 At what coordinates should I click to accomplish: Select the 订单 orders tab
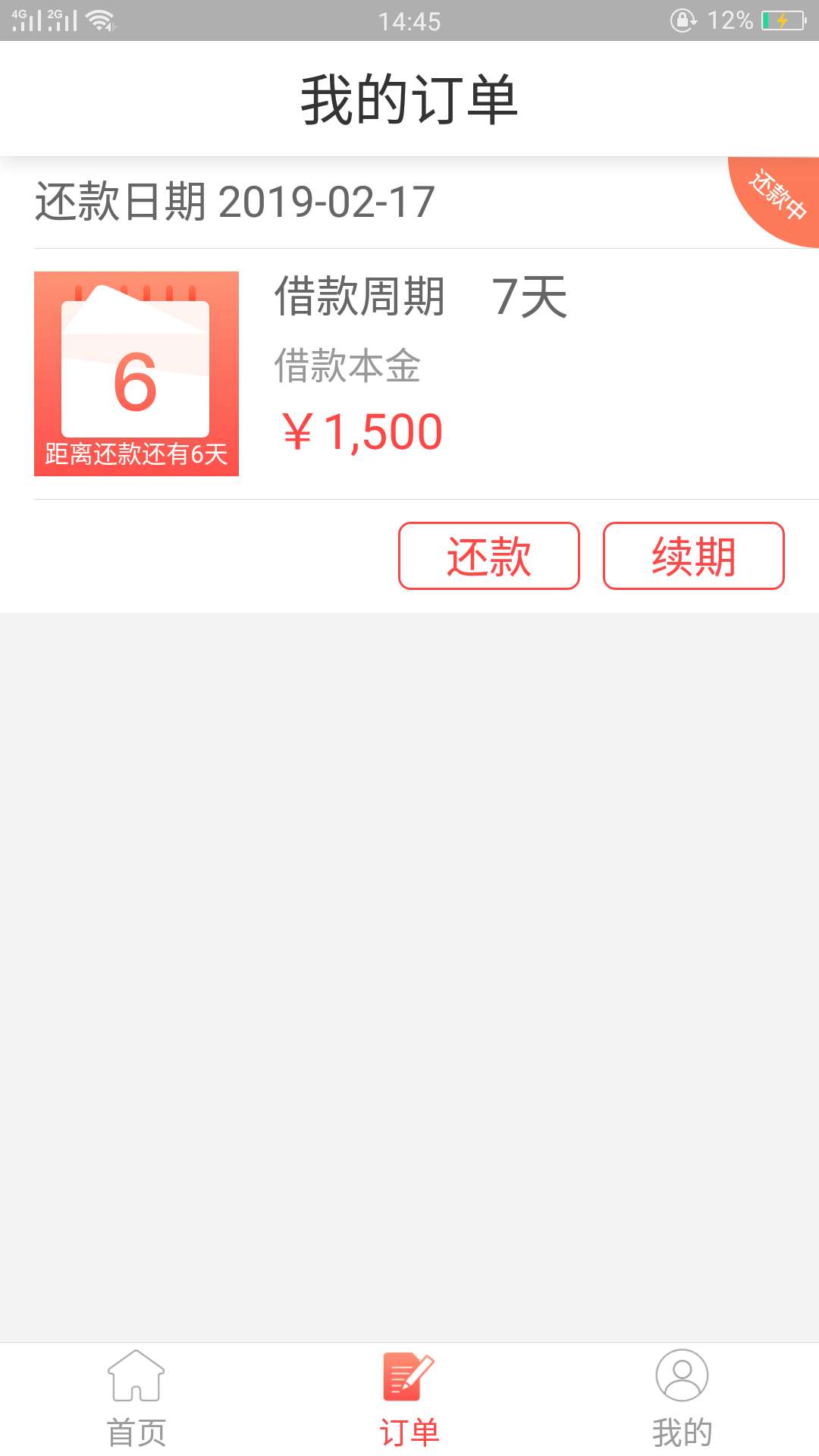click(x=409, y=1399)
